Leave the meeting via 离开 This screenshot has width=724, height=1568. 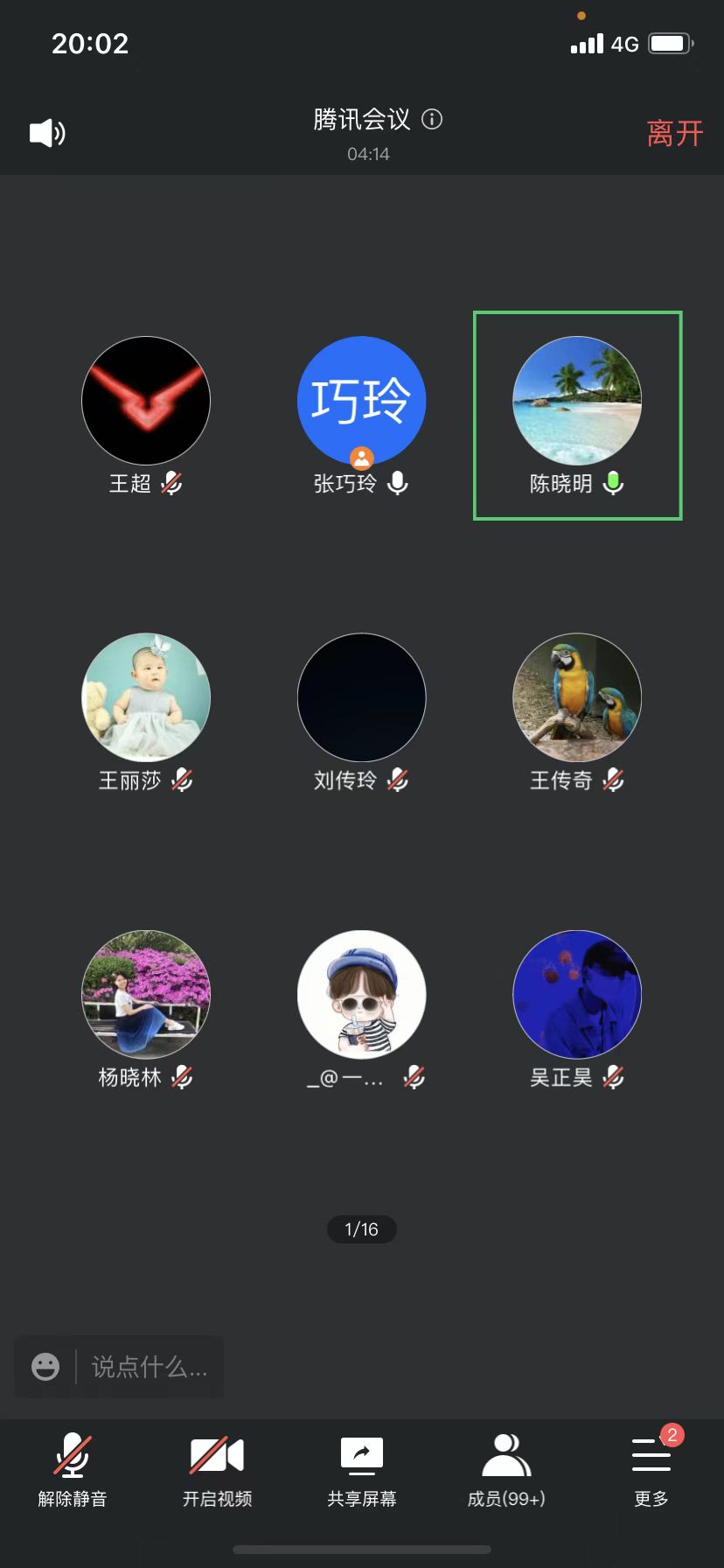[x=674, y=134]
